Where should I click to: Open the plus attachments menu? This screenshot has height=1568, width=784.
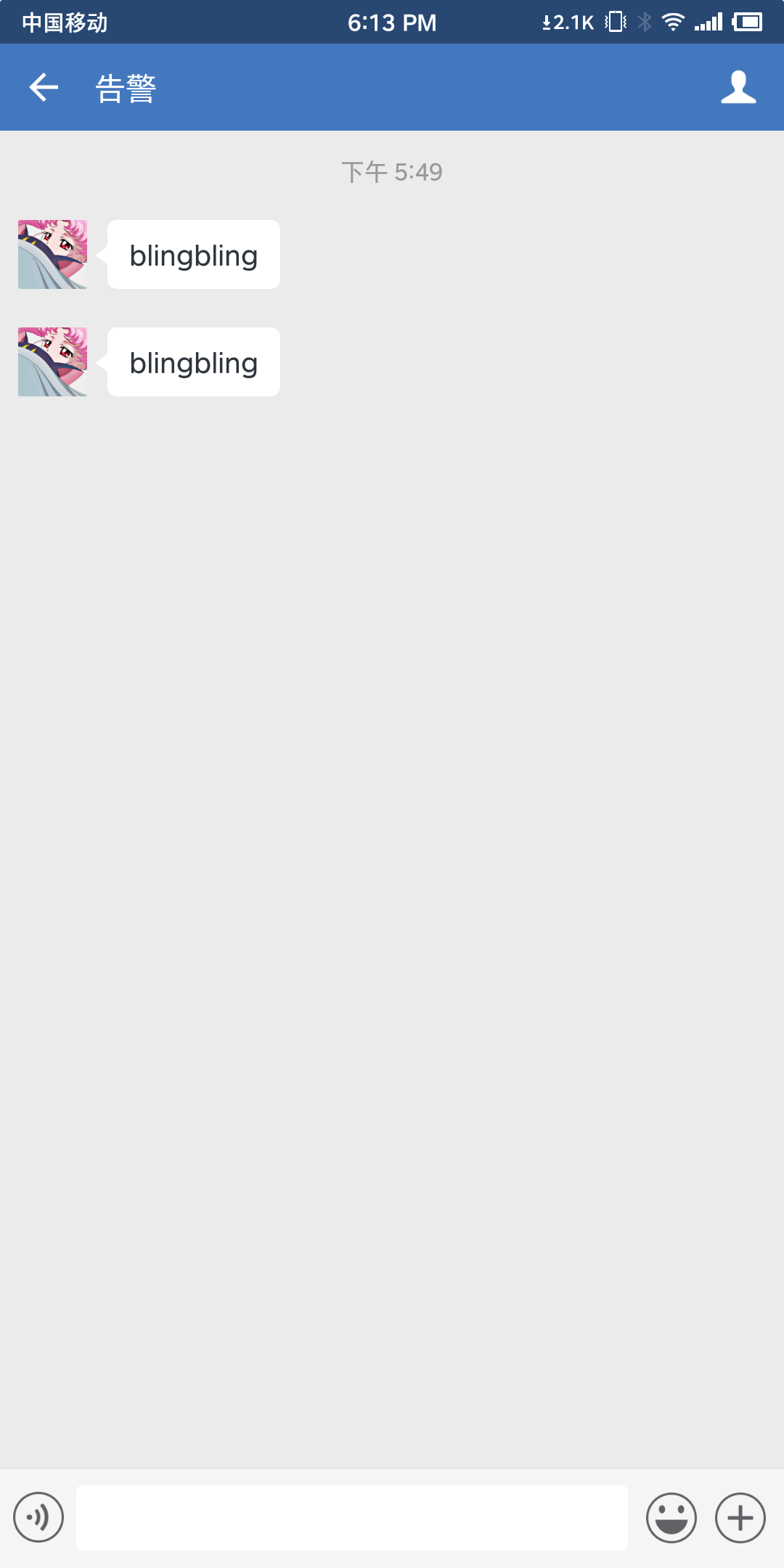(740, 1517)
